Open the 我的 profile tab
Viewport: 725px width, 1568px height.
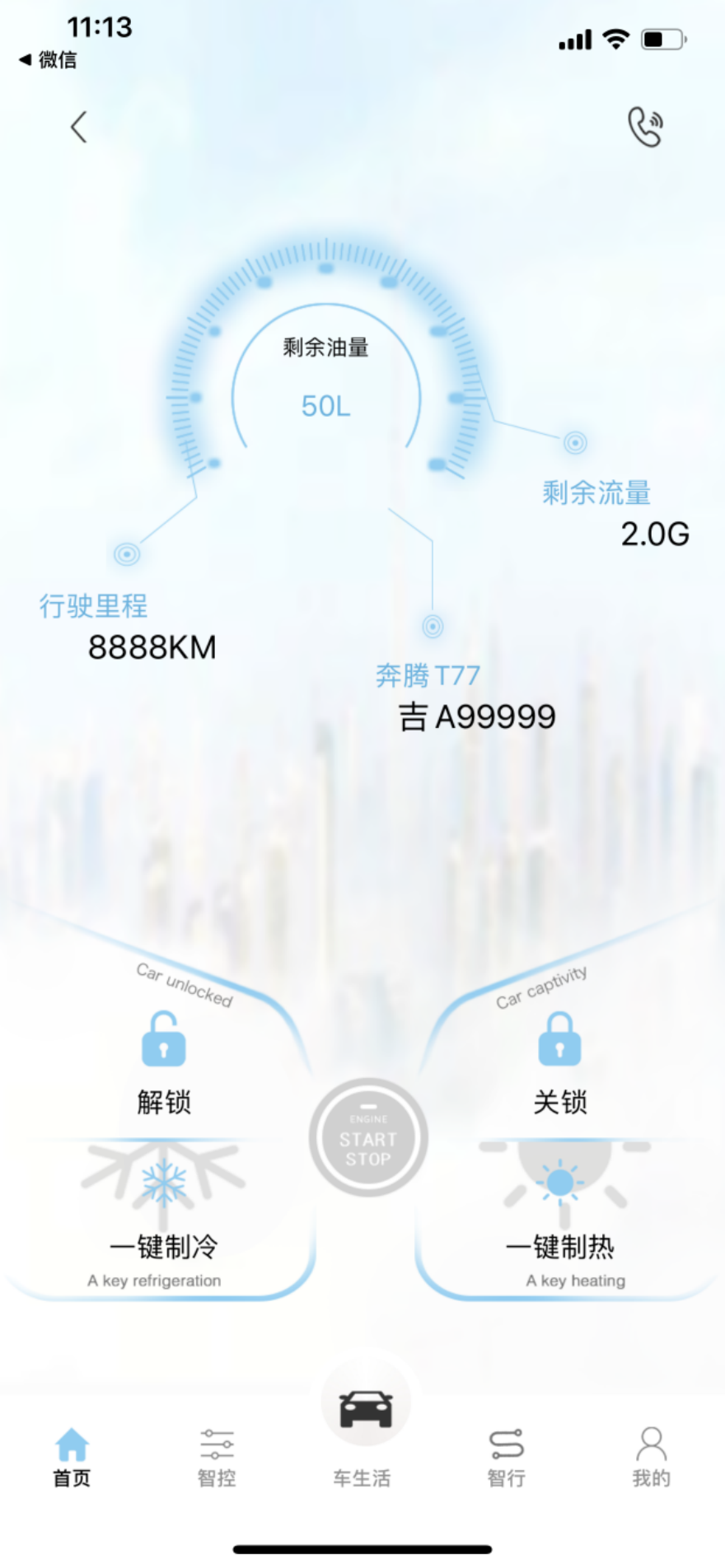[651, 1458]
